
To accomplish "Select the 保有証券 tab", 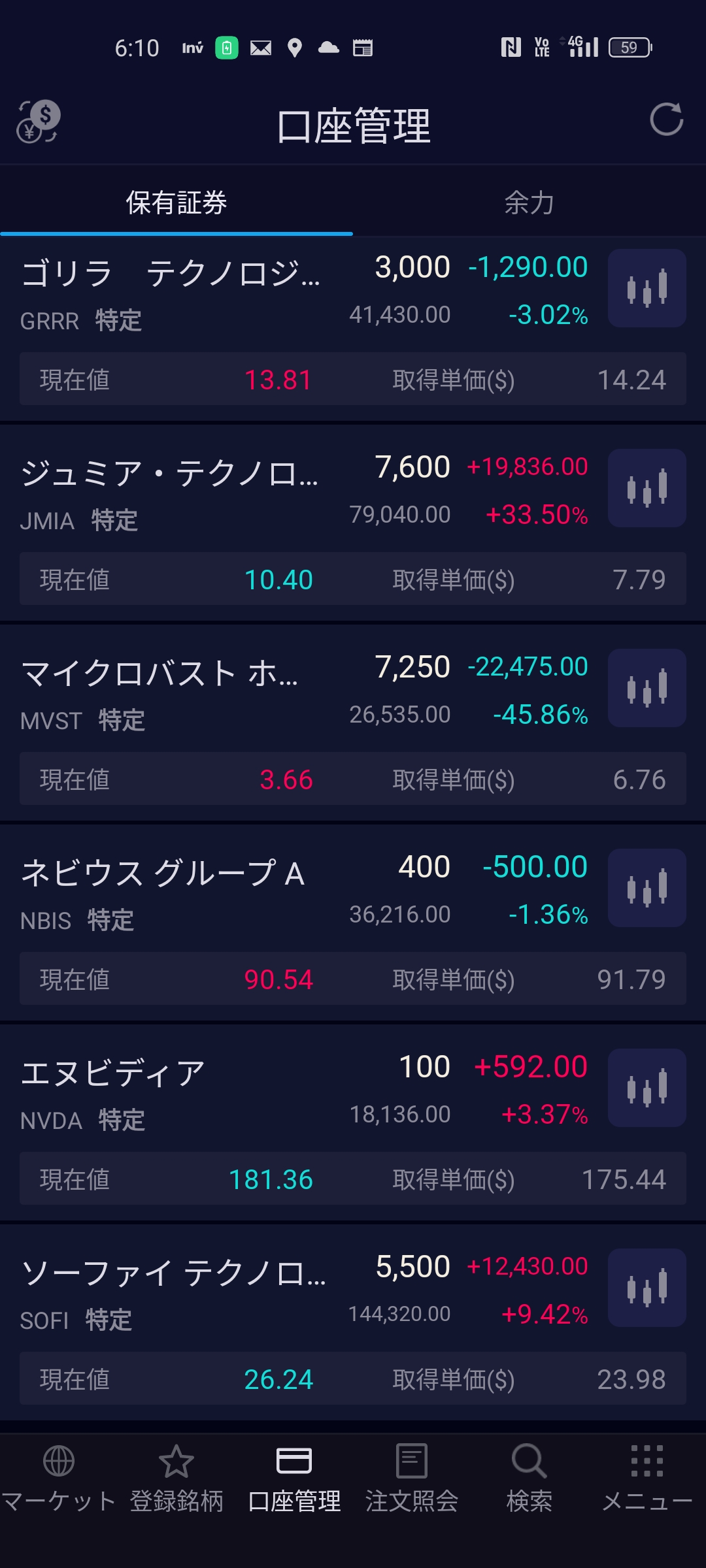I will [x=176, y=203].
